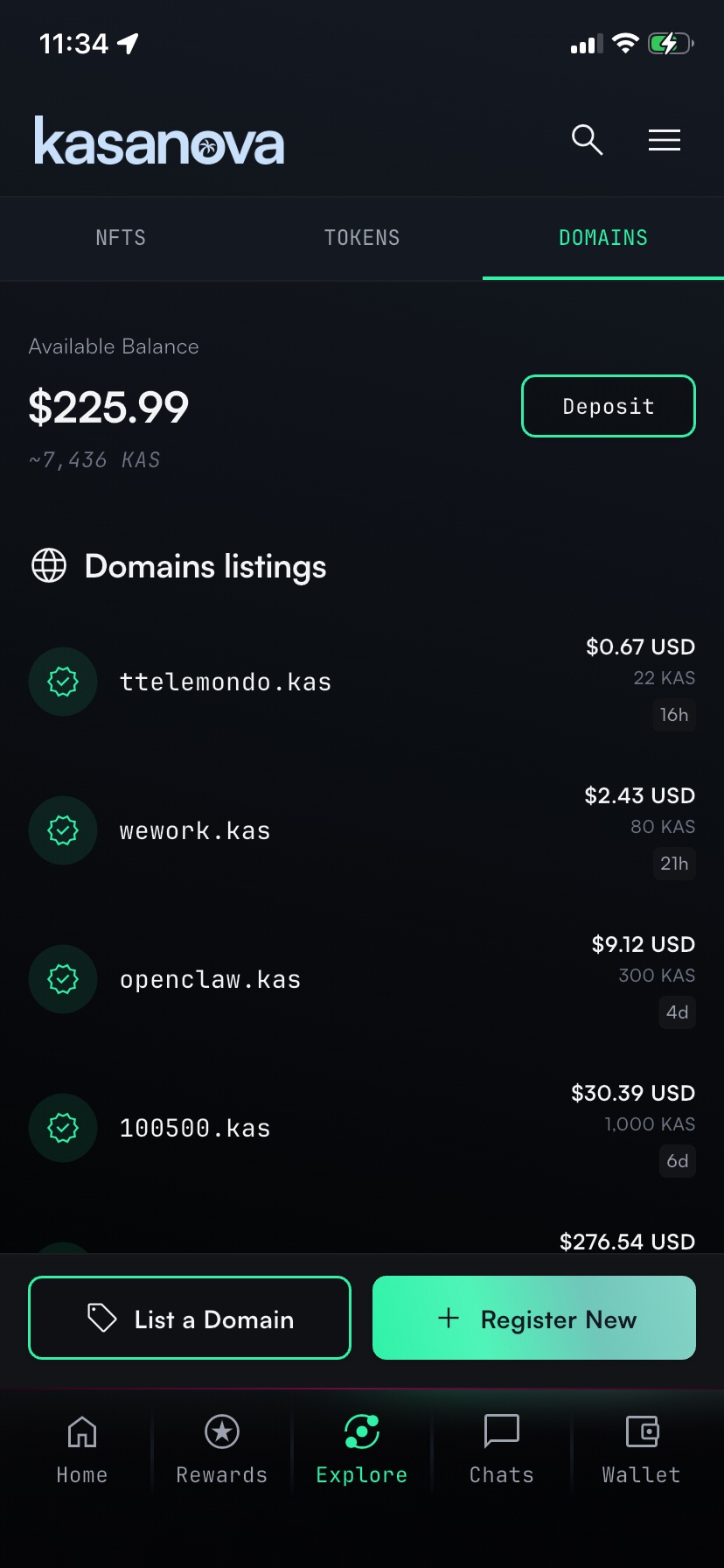
Task: Open the hamburger menu
Action: tap(664, 140)
